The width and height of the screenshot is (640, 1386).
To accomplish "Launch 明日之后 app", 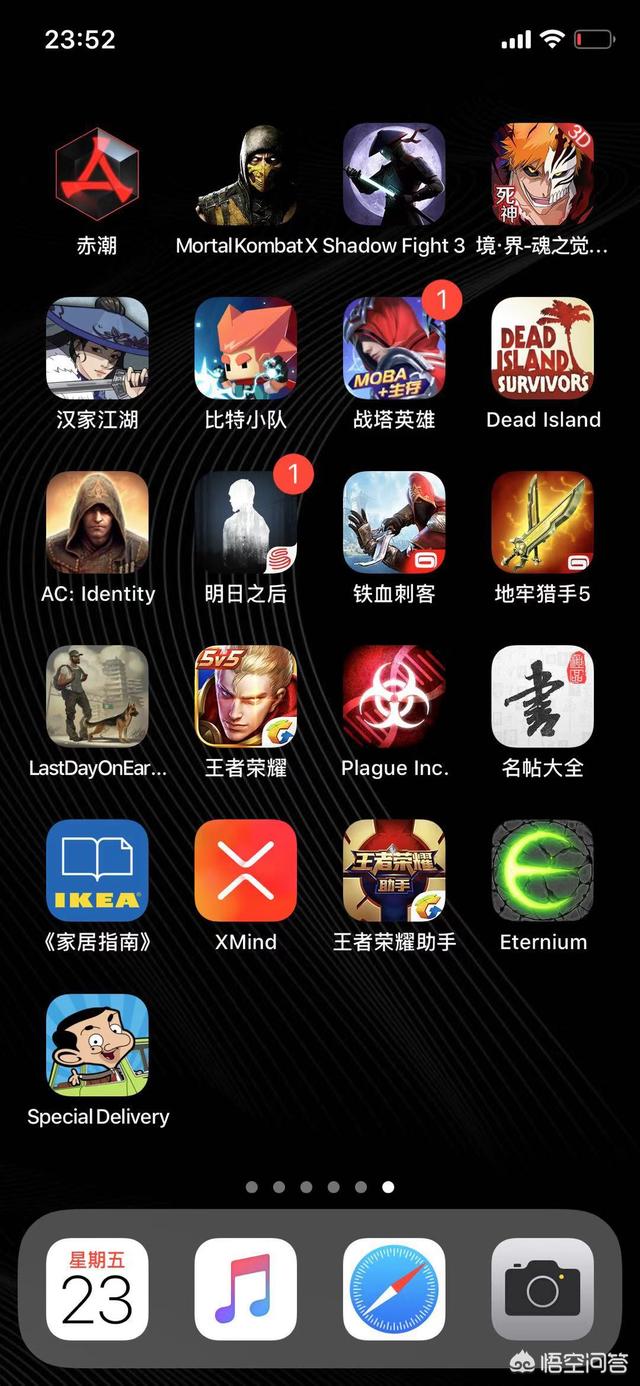I will 245,523.
